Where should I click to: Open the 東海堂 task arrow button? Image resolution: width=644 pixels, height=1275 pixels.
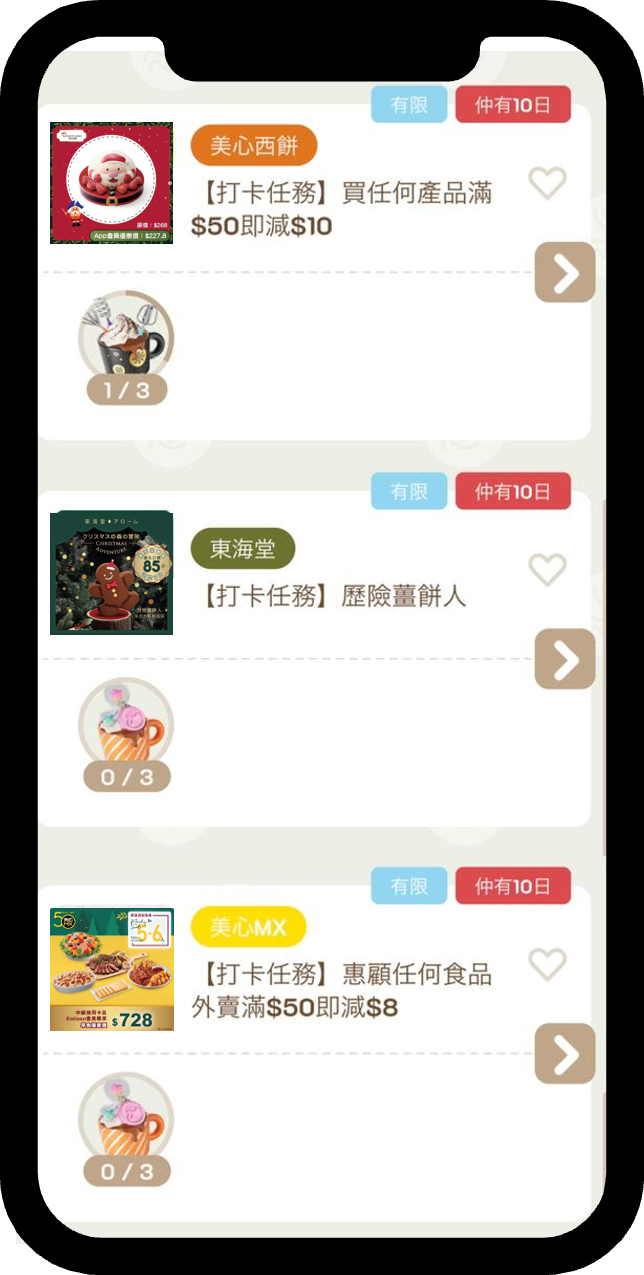point(565,659)
